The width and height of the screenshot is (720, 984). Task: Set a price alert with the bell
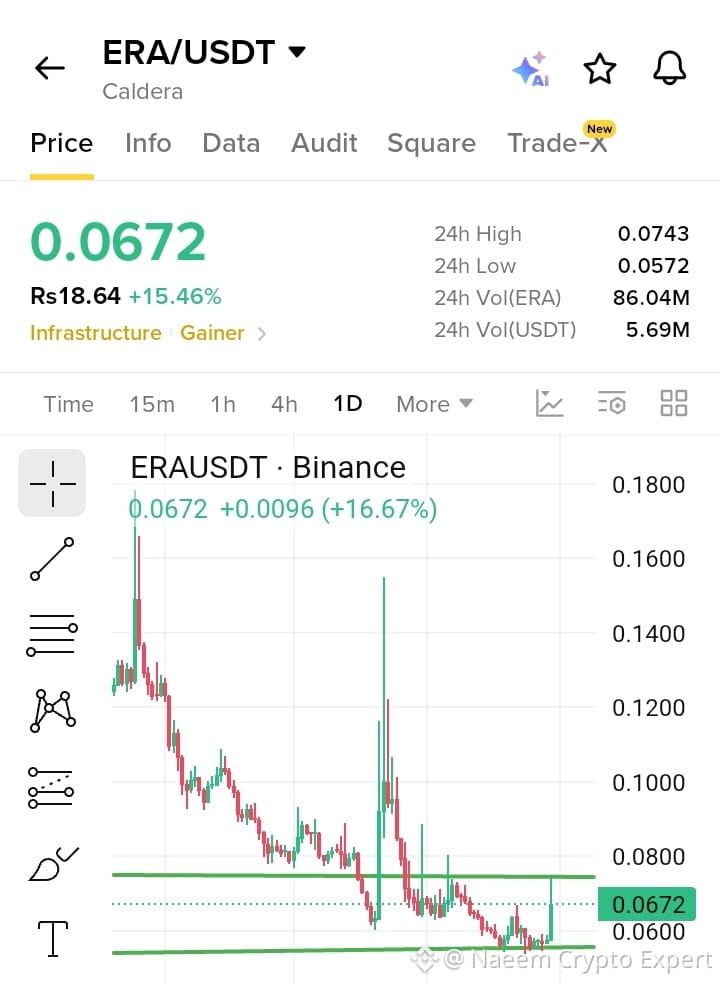tap(669, 68)
